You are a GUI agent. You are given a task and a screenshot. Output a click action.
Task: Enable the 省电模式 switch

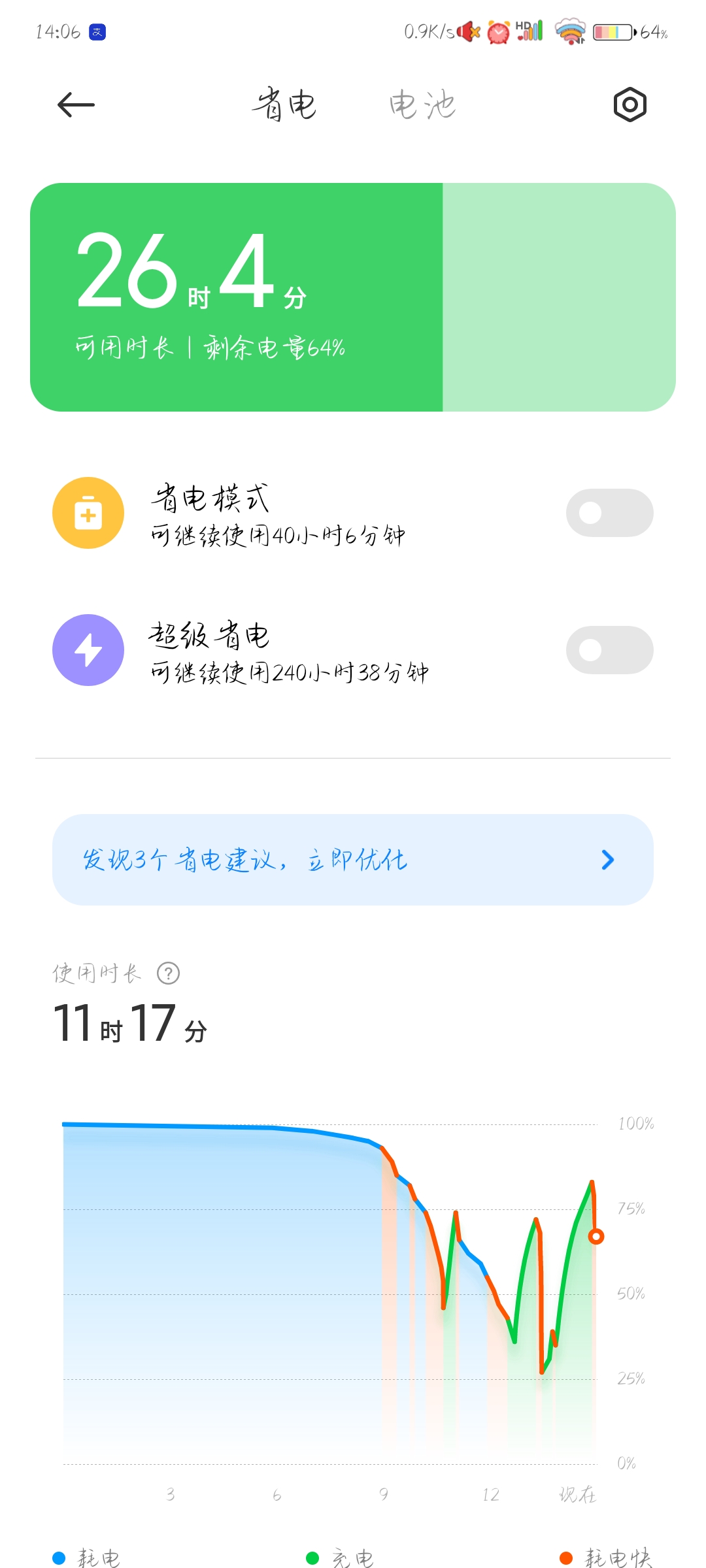click(609, 513)
